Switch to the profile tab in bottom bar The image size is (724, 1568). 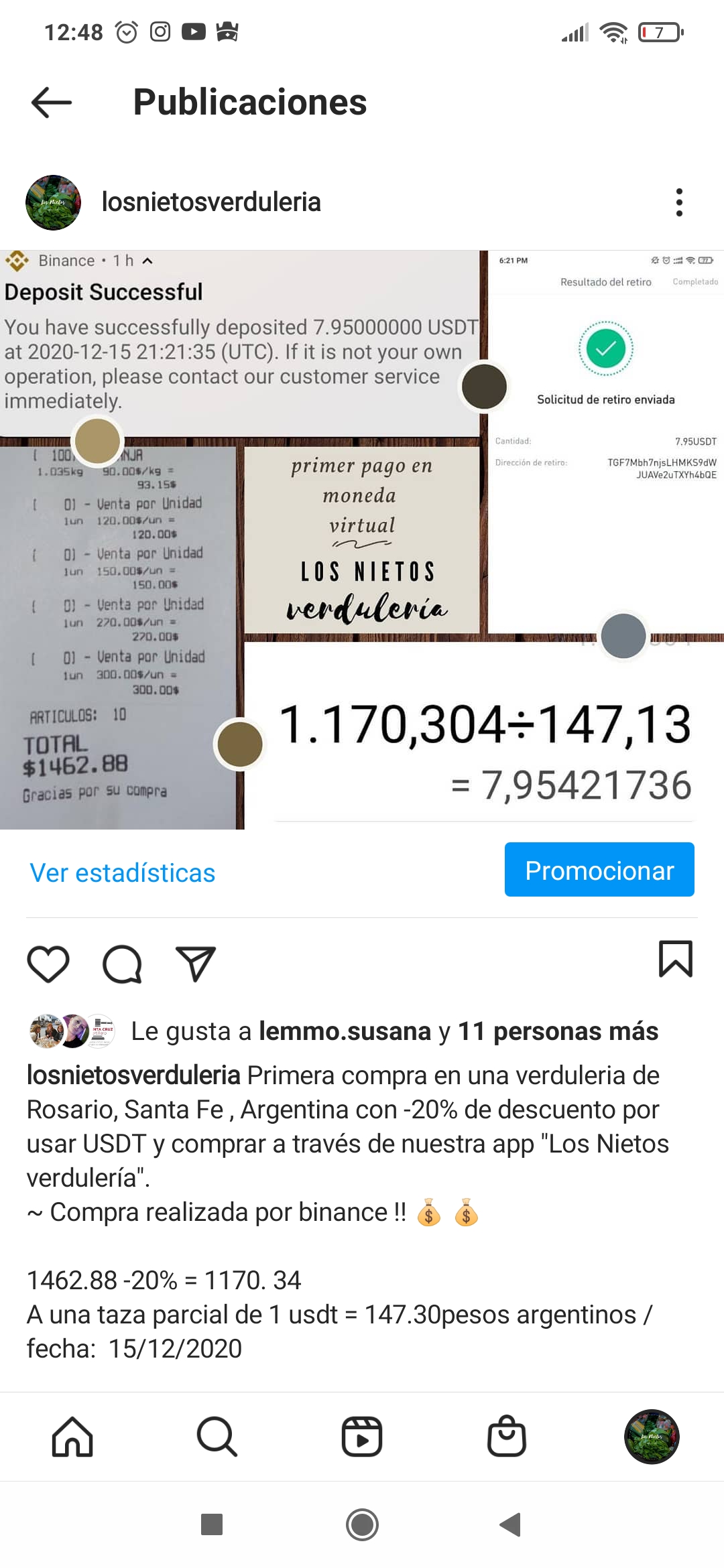652,1437
